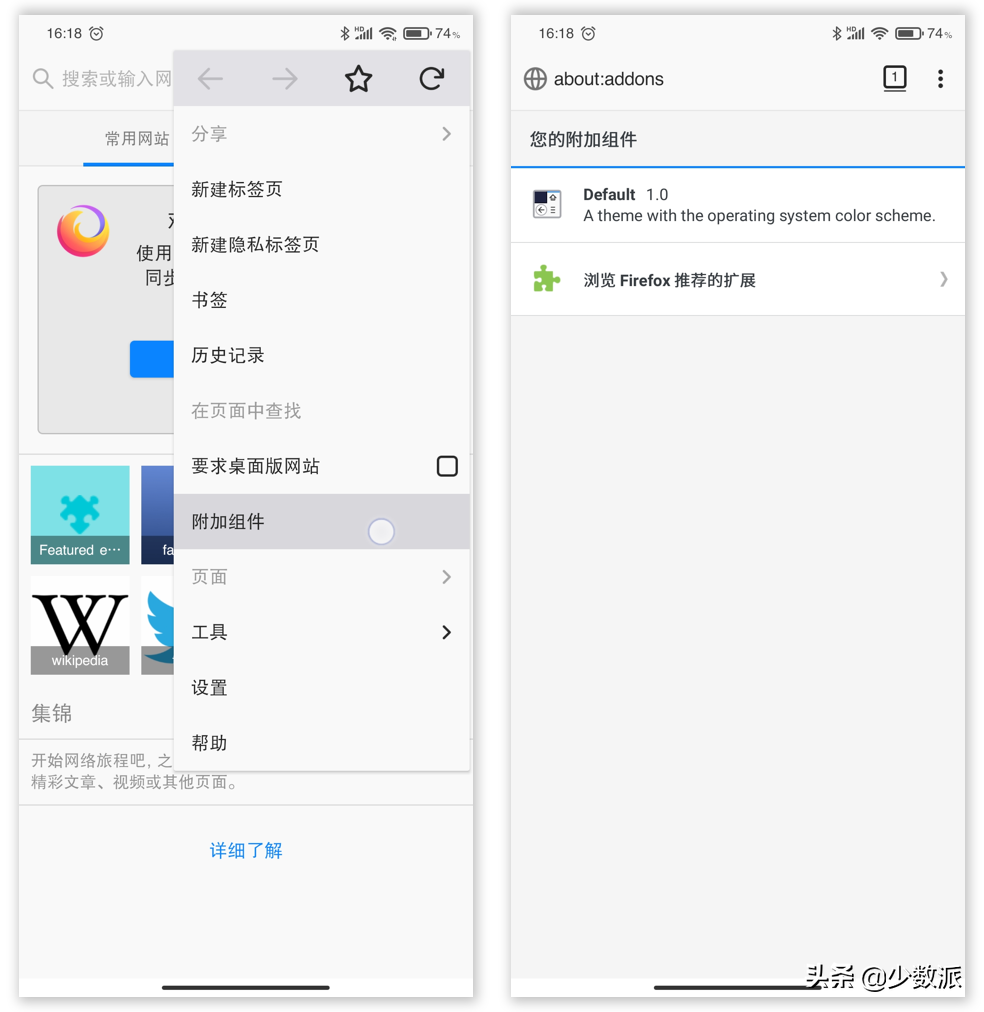
Task: Bookmark the page with the star icon
Action: [358, 79]
